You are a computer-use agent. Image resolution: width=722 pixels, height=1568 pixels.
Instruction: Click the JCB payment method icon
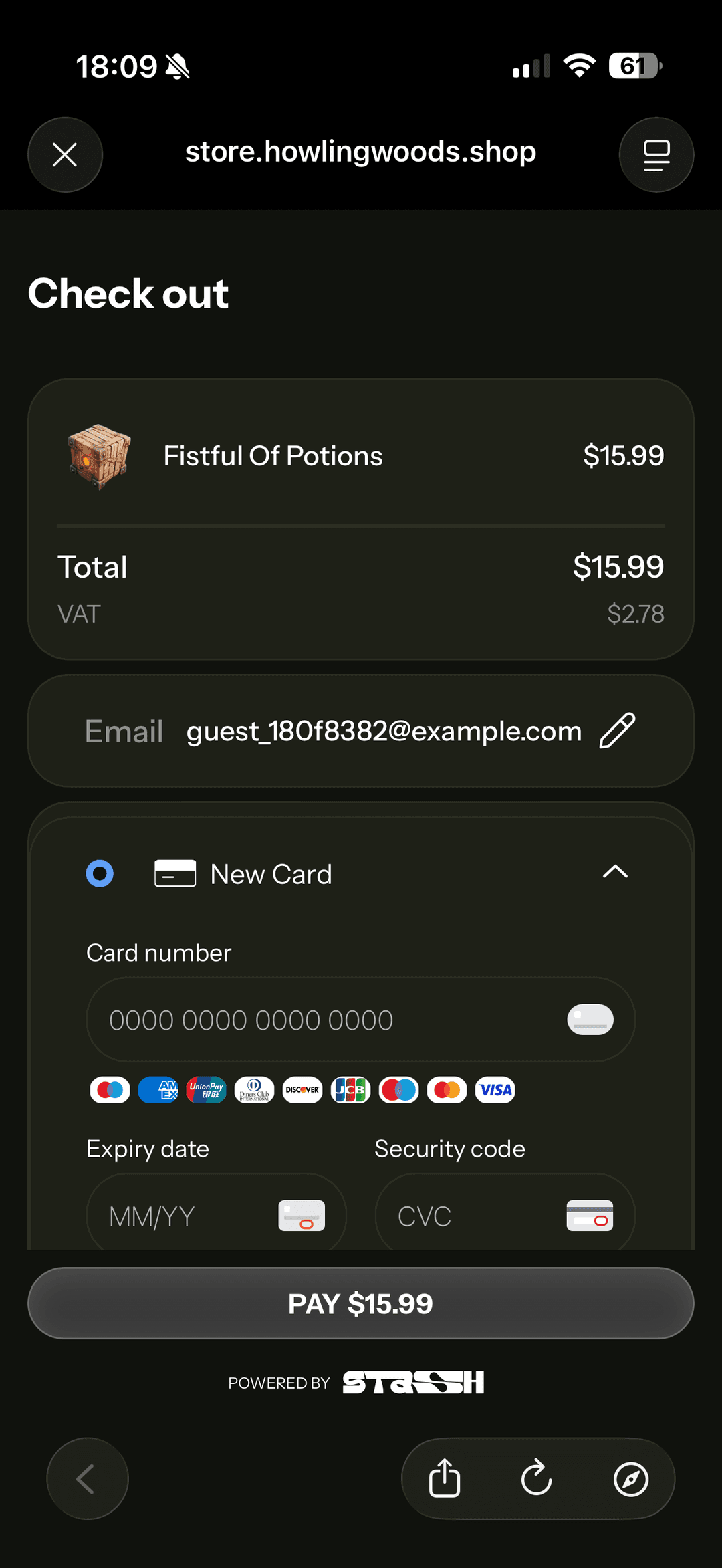point(350,1090)
